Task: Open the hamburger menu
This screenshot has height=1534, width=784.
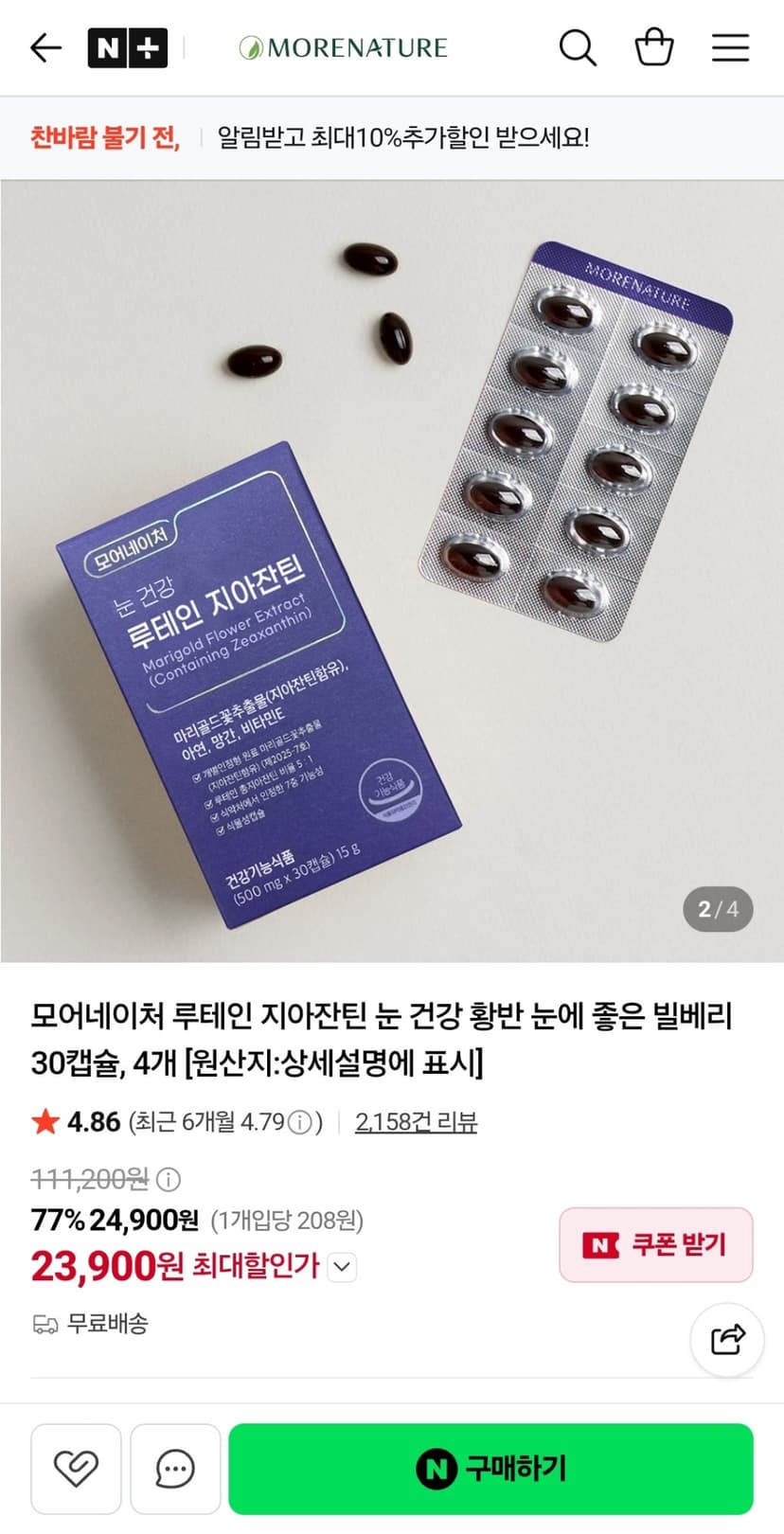Action: 731,47
